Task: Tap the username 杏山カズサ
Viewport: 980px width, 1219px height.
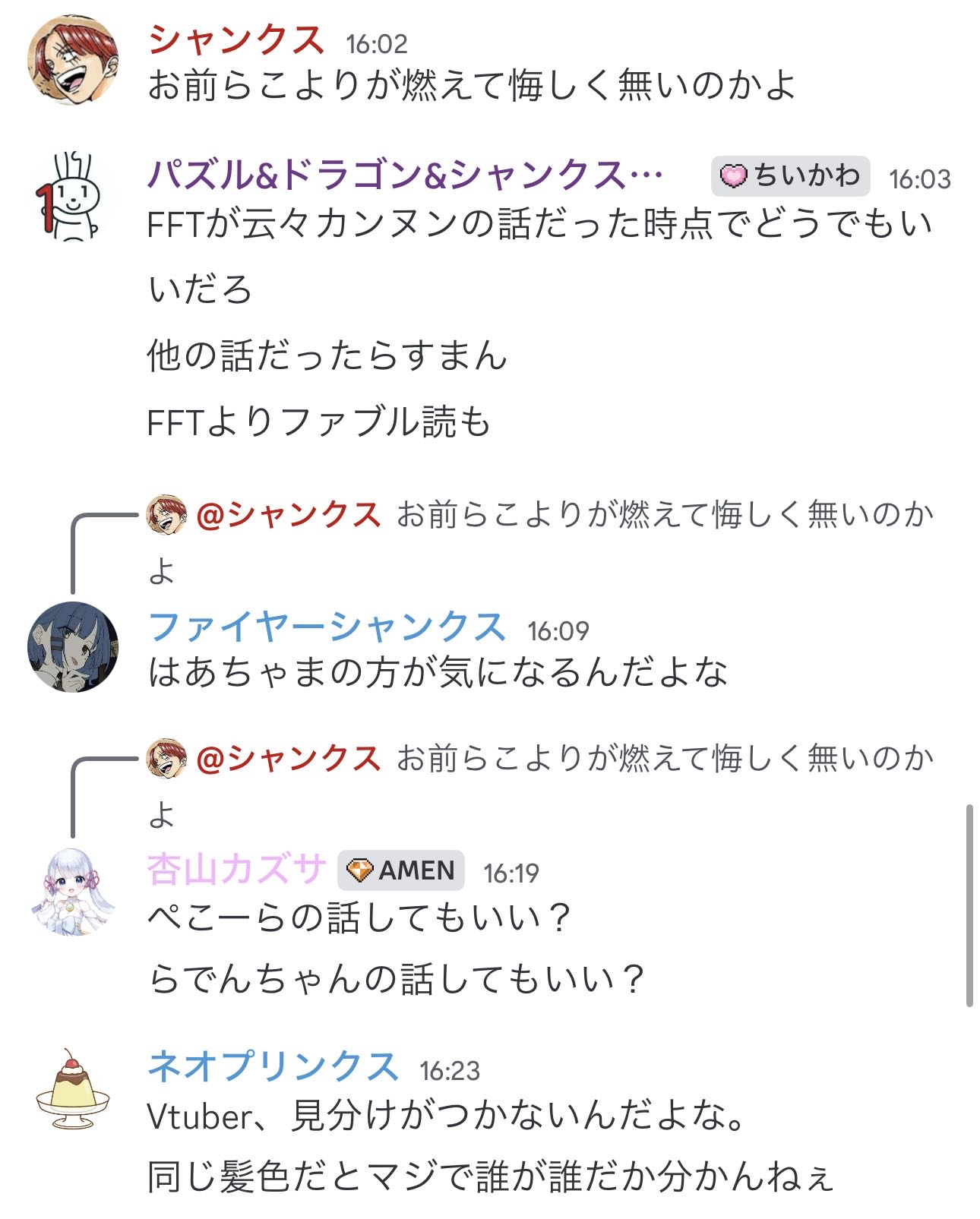Action: [236, 870]
